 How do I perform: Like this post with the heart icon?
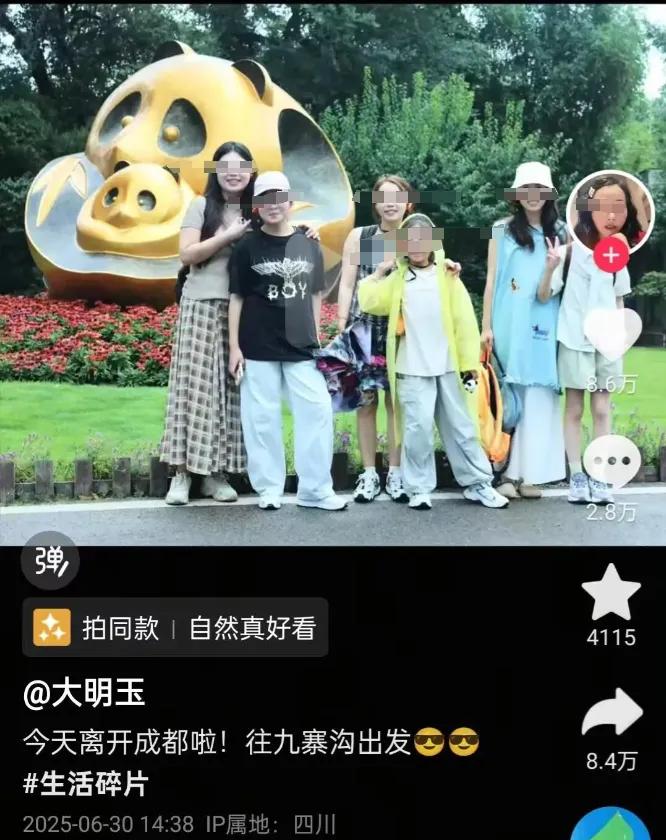coord(611,336)
